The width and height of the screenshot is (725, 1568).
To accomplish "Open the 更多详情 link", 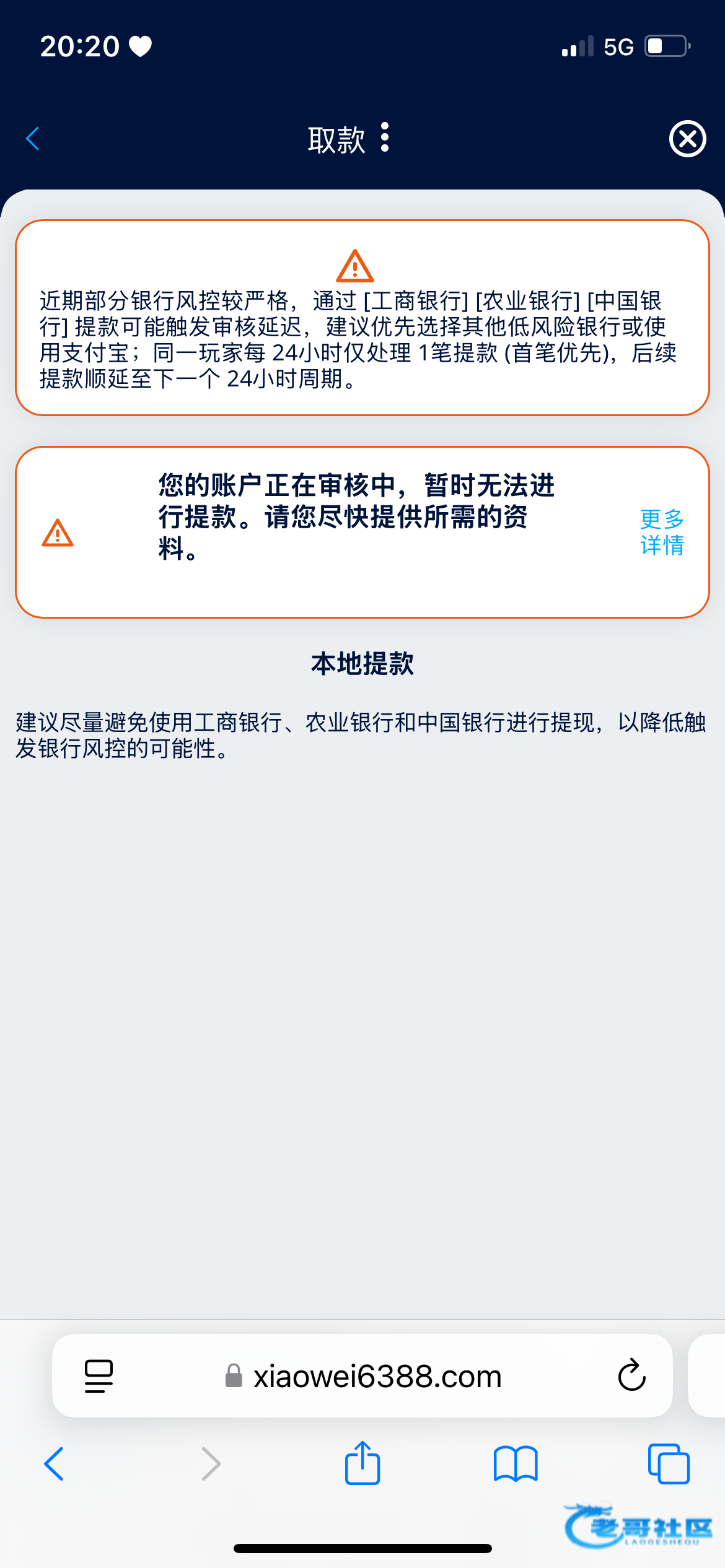I will (661, 532).
